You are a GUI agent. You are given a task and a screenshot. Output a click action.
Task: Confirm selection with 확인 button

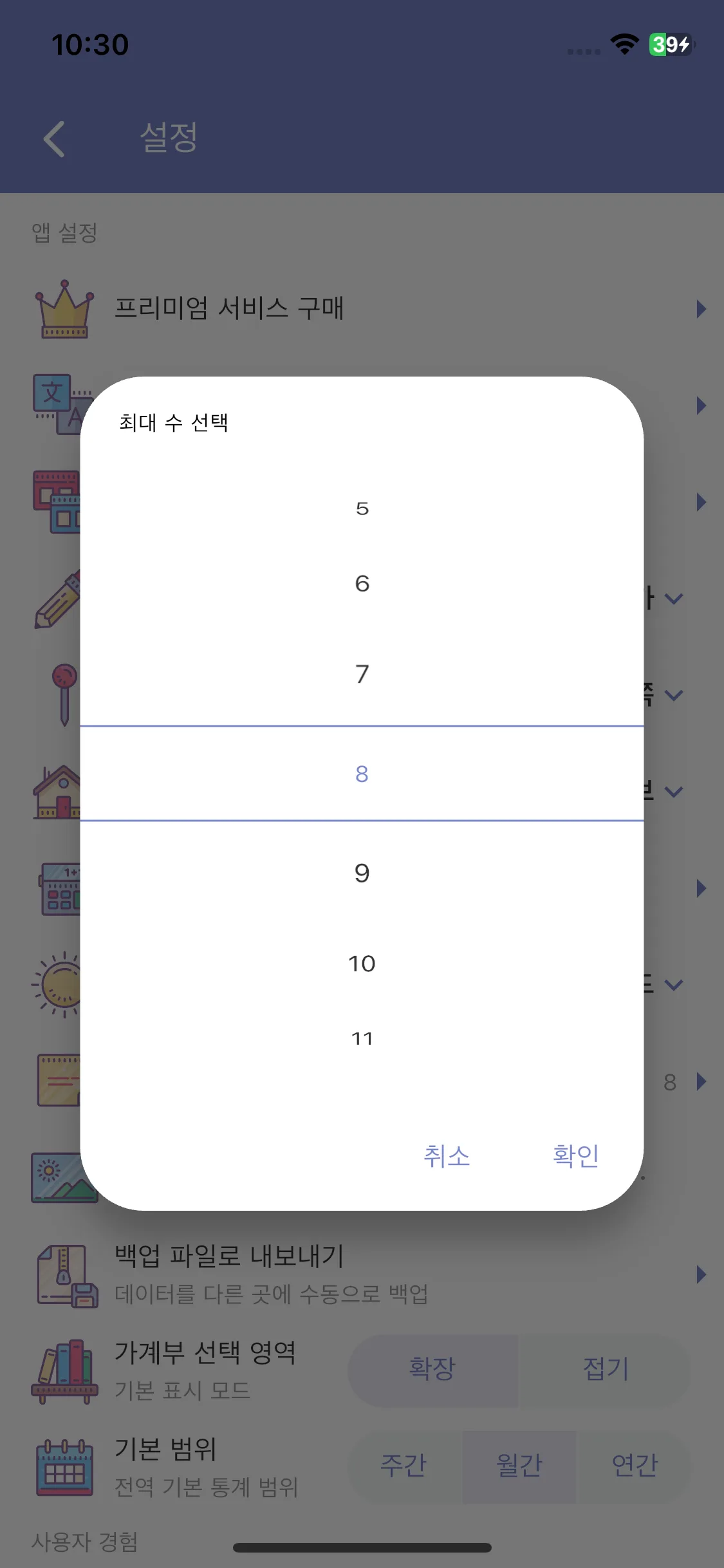[x=576, y=1155]
